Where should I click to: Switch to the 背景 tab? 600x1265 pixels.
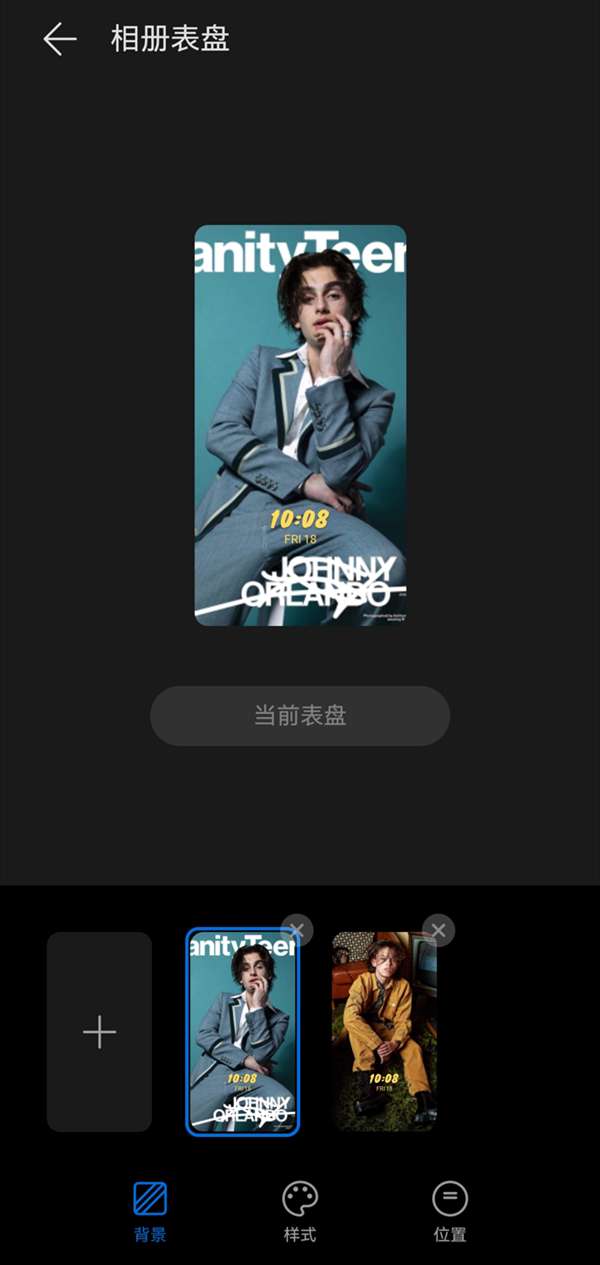(150, 1210)
